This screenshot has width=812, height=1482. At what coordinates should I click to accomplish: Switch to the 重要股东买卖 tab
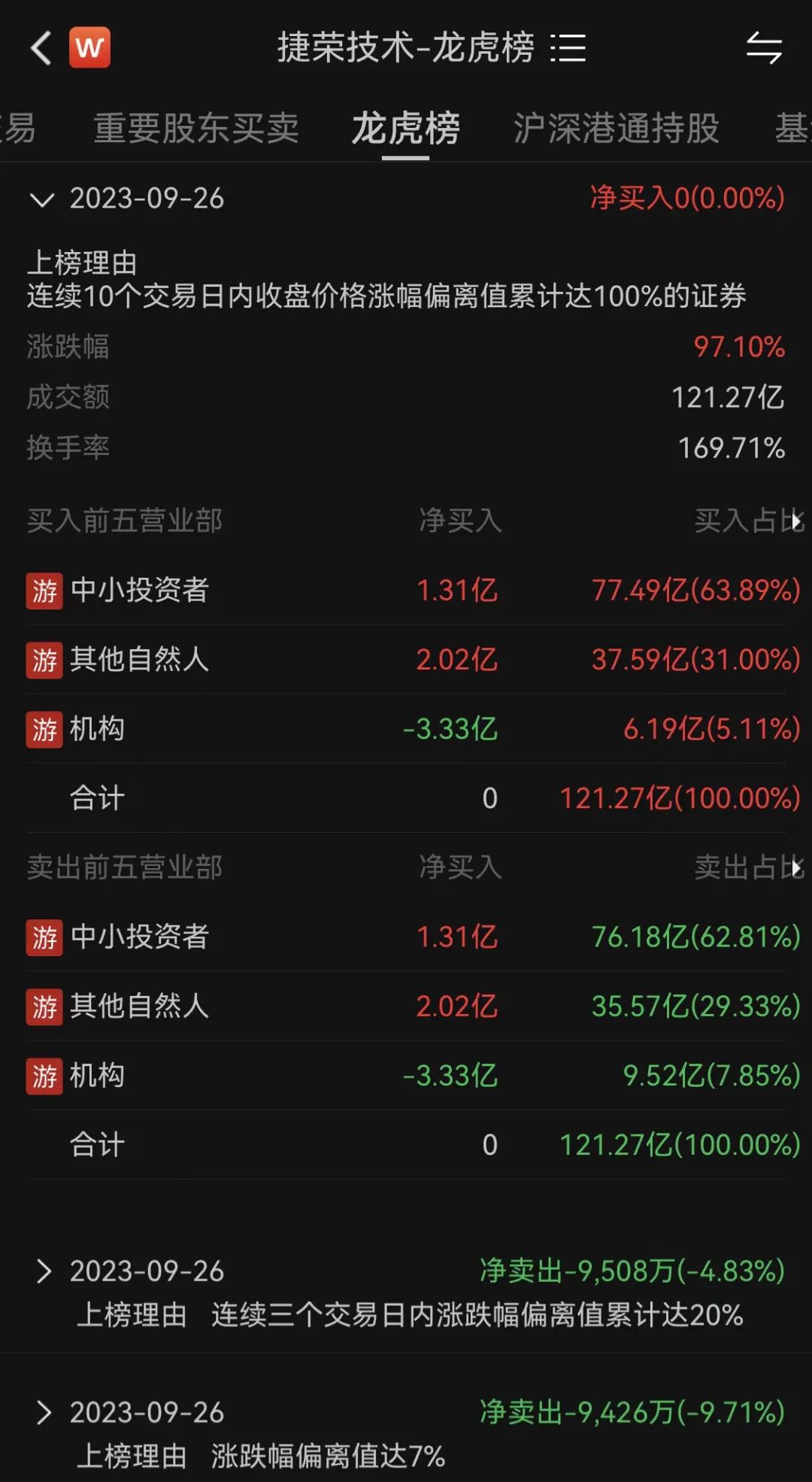click(x=196, y=128)
